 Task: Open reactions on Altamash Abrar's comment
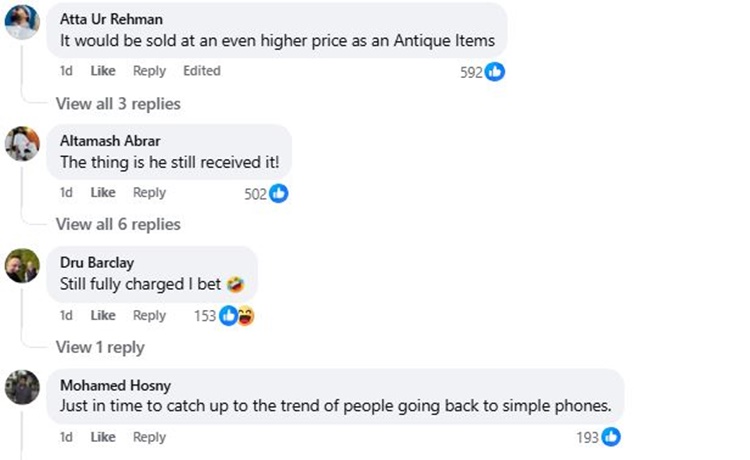coord(267,194)
